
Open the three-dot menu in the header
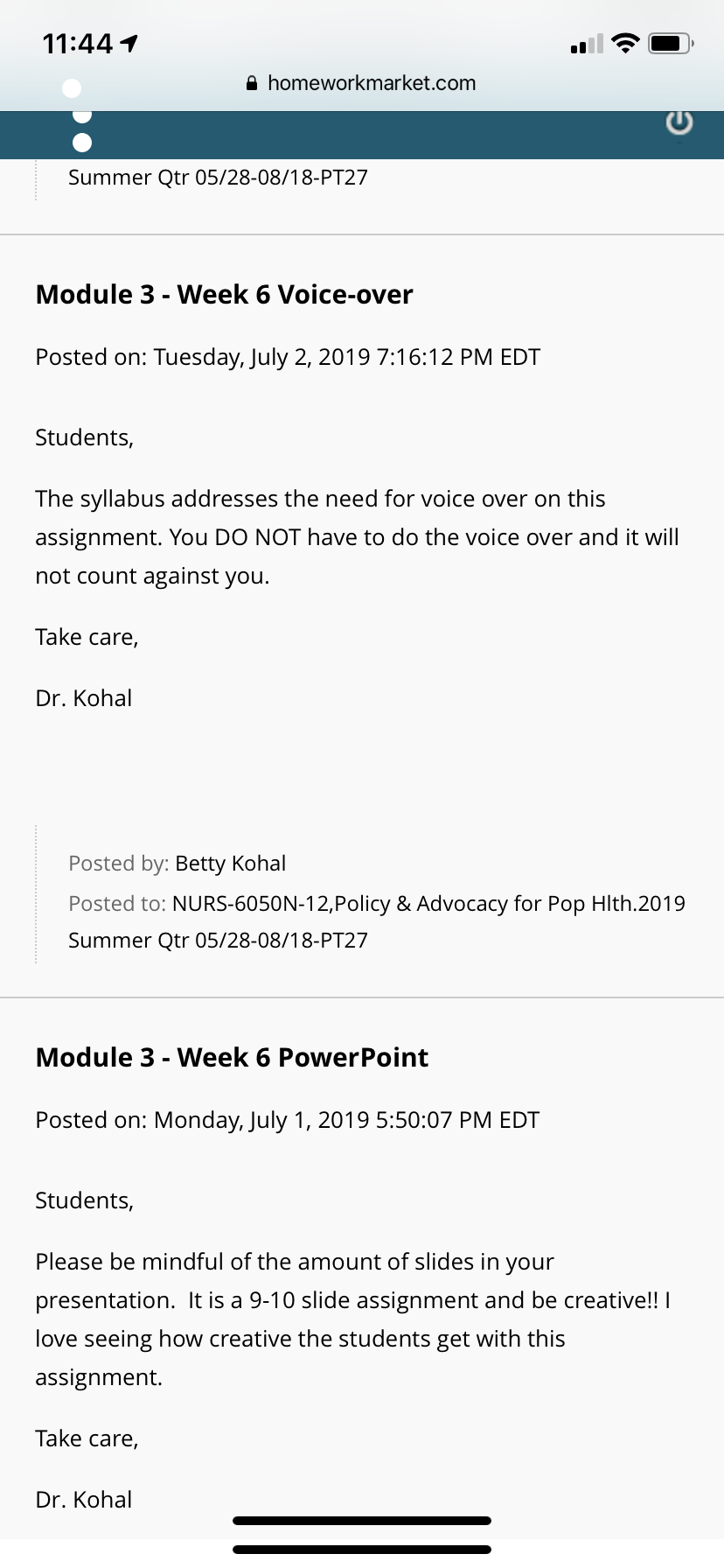[79, 115]
